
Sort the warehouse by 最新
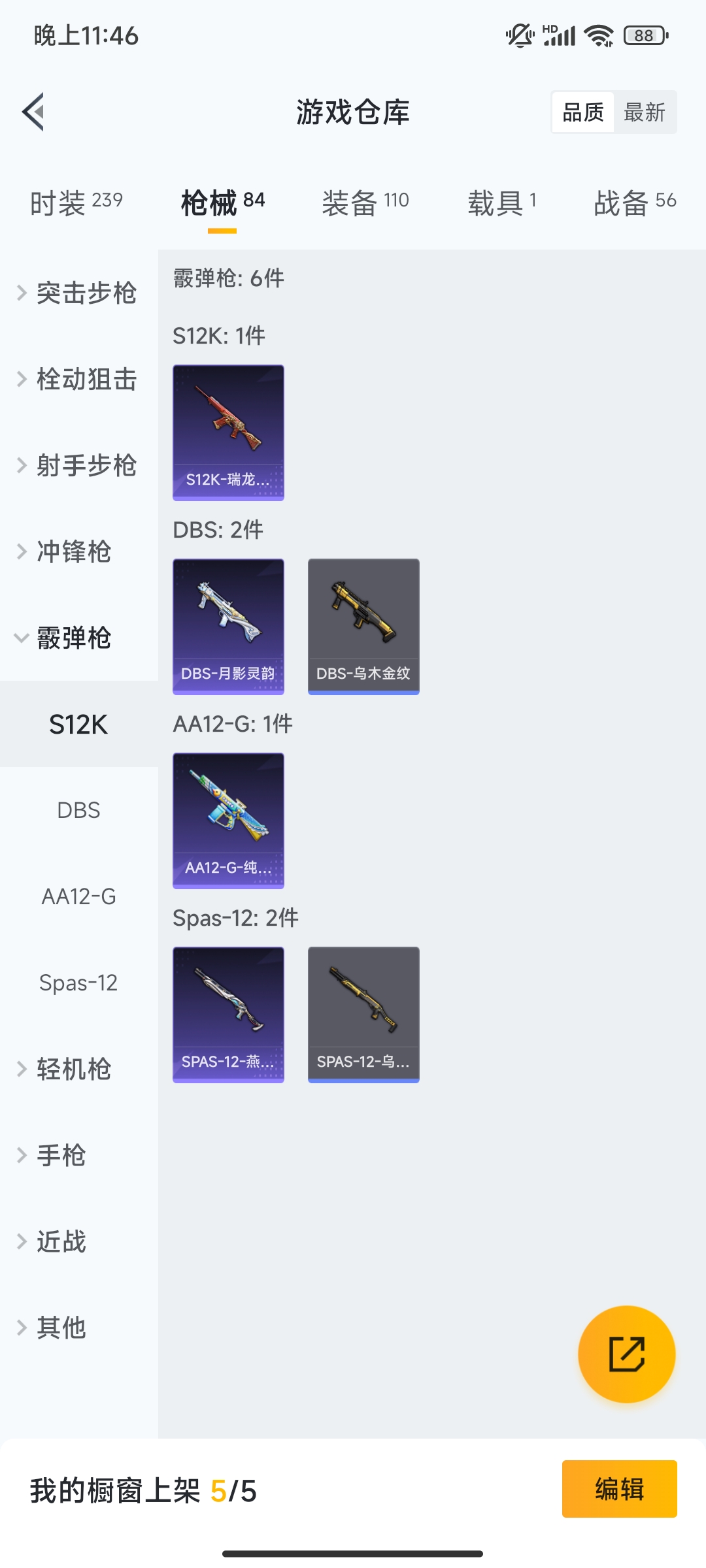point(644,112)
